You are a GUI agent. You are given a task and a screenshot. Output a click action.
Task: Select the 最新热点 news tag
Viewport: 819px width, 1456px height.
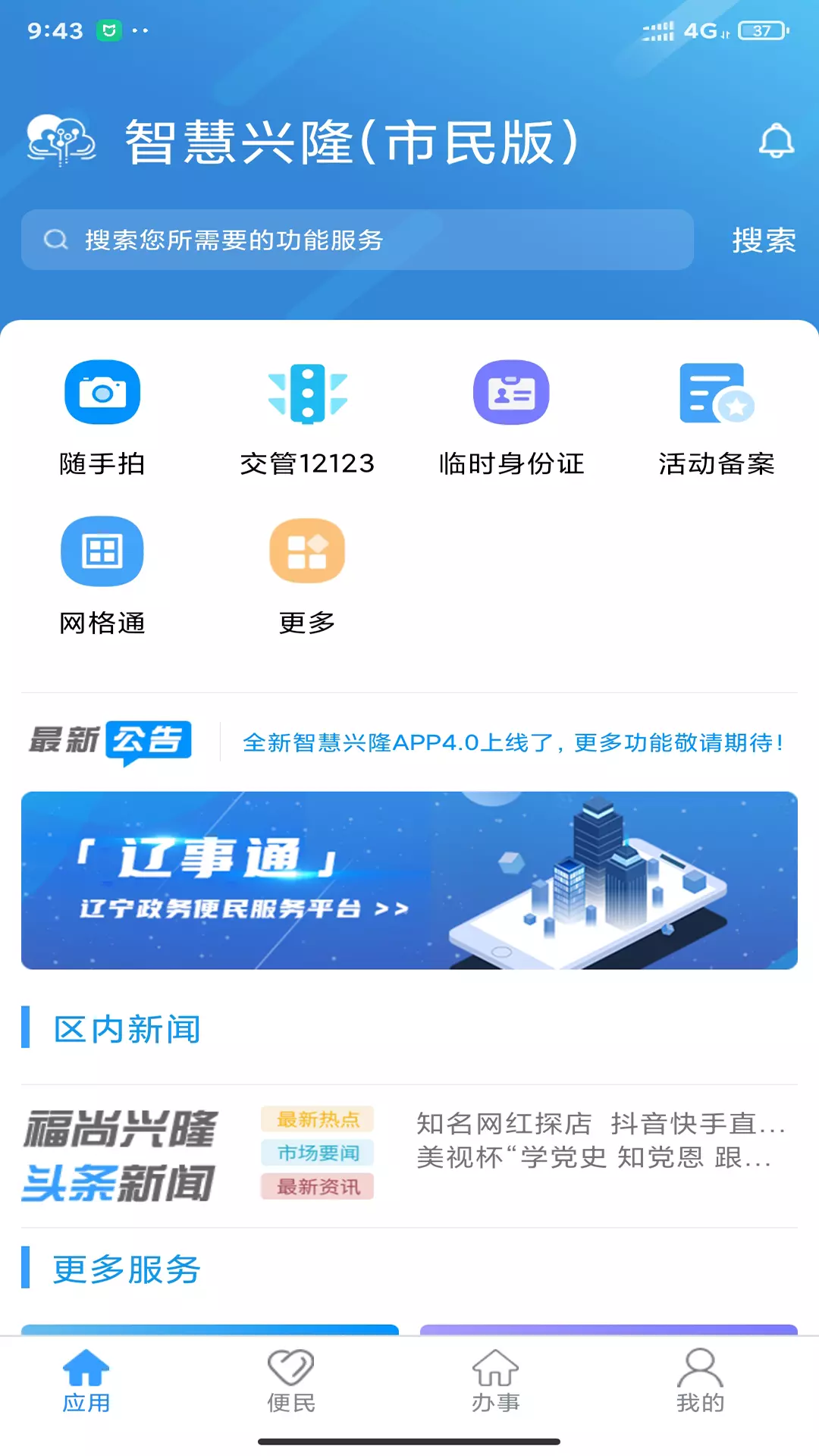[318, 1119]
